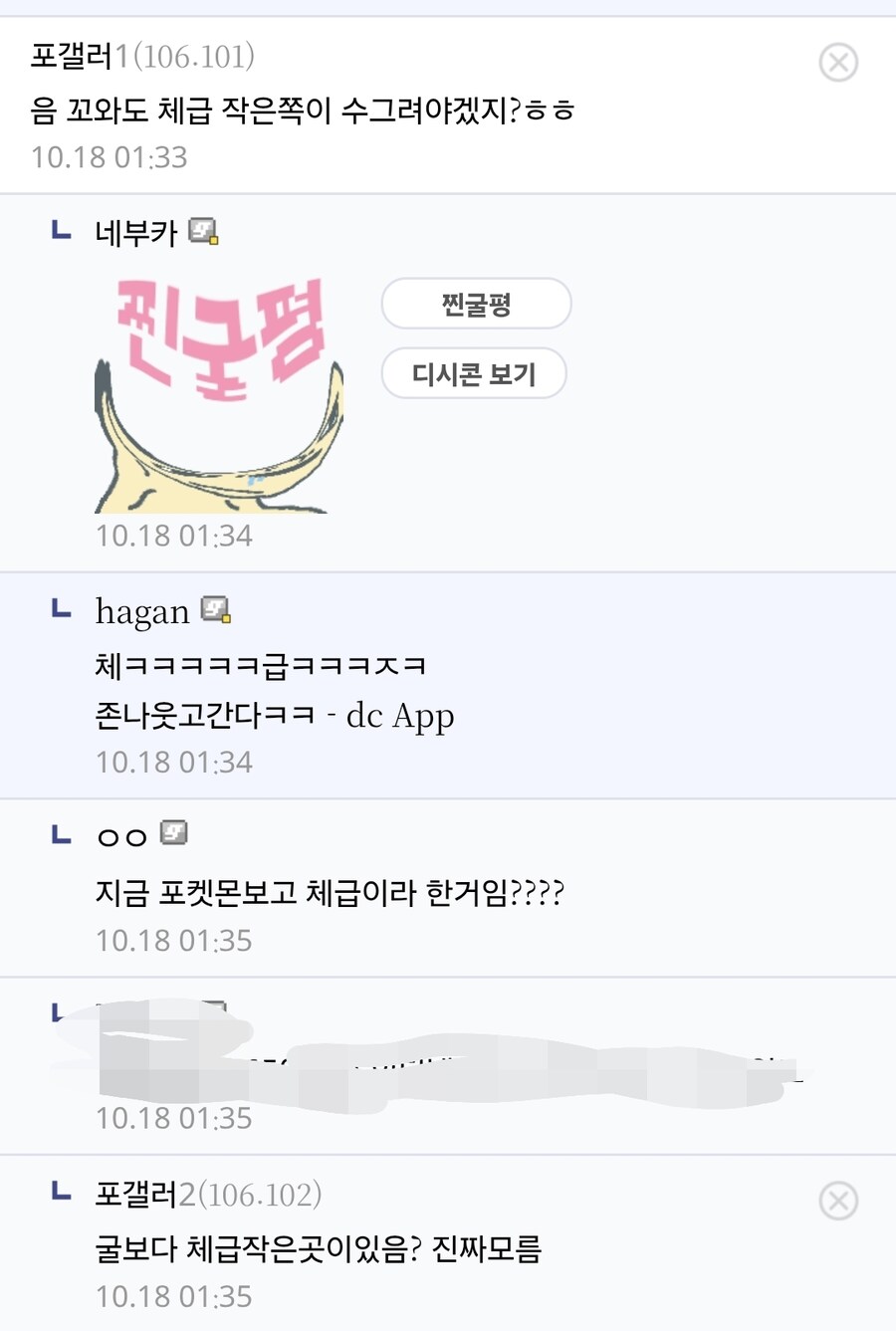Tap the 찐굴평 sticker name button
The width and height of the screenshot is (896, 1331).
pos(476,304)
